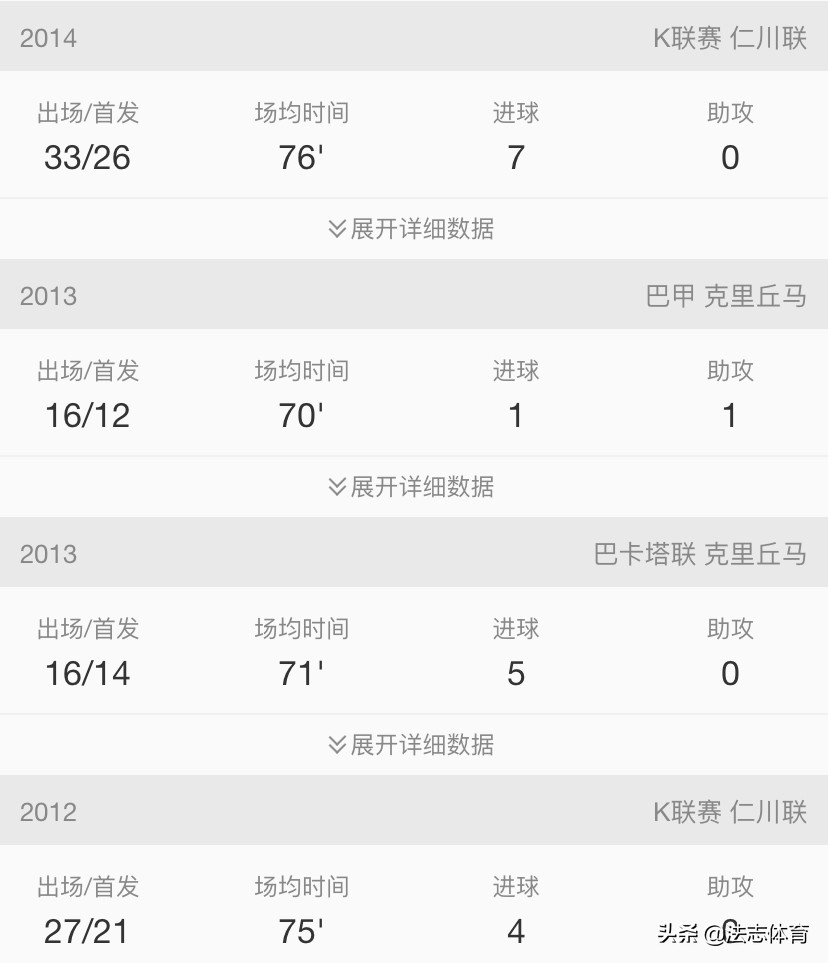This screenshot has width=828, height=963.
Task: Click the double-chevron expand icon under 巴甲 stats
Action: click(335, 487)
